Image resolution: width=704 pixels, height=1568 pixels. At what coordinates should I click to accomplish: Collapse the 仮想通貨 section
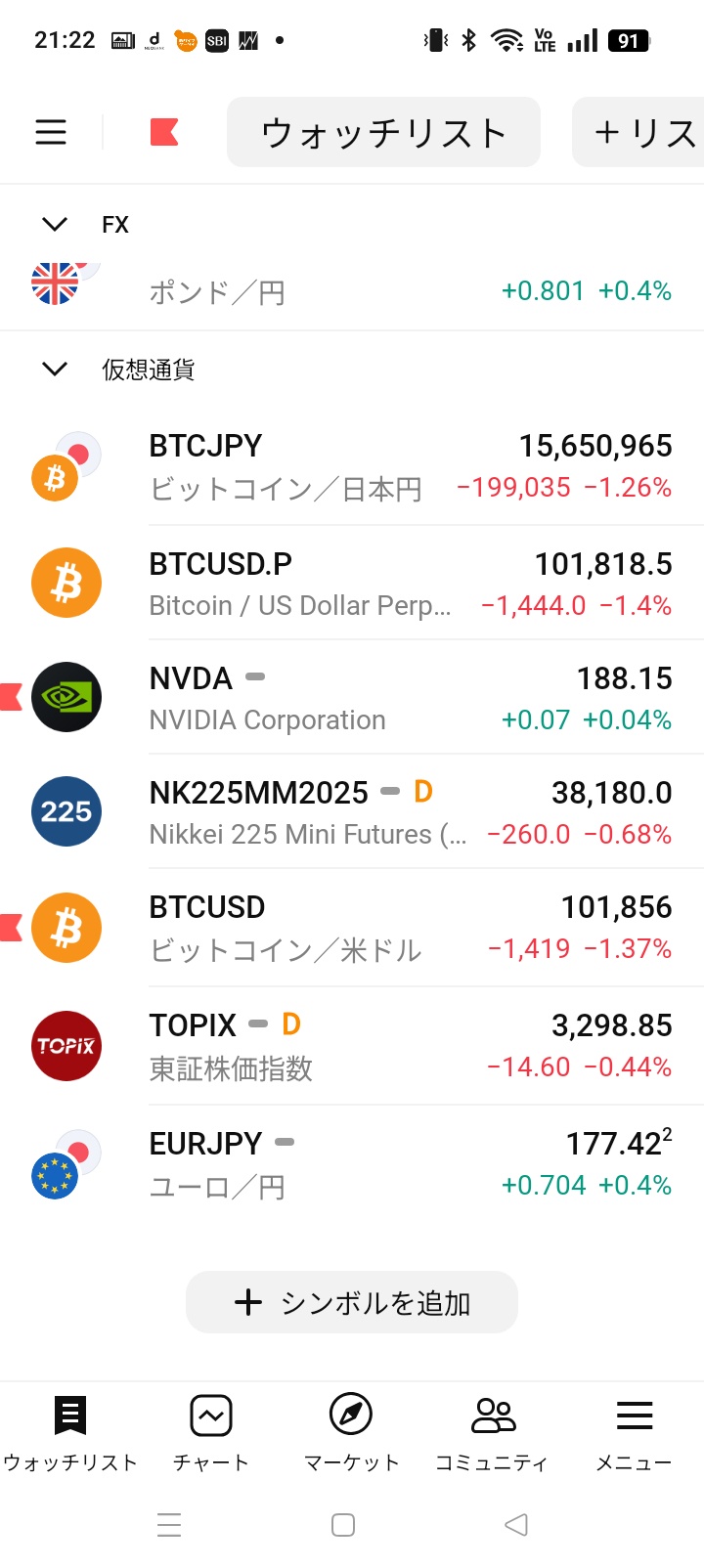(x=56, y=370)
